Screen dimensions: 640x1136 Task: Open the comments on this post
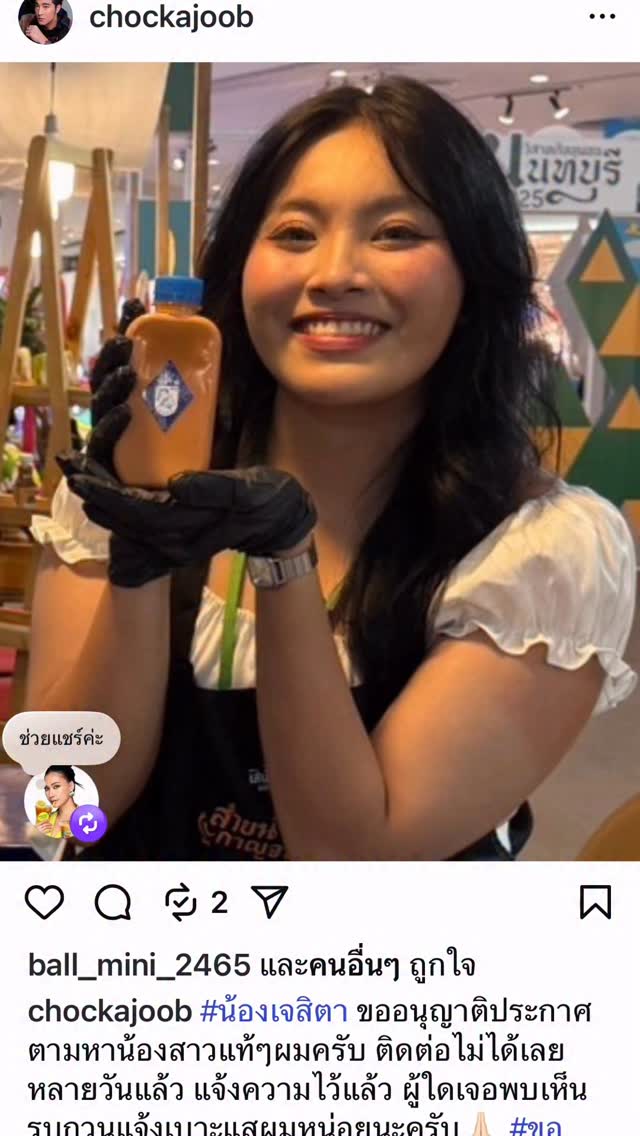click(113, 902)
